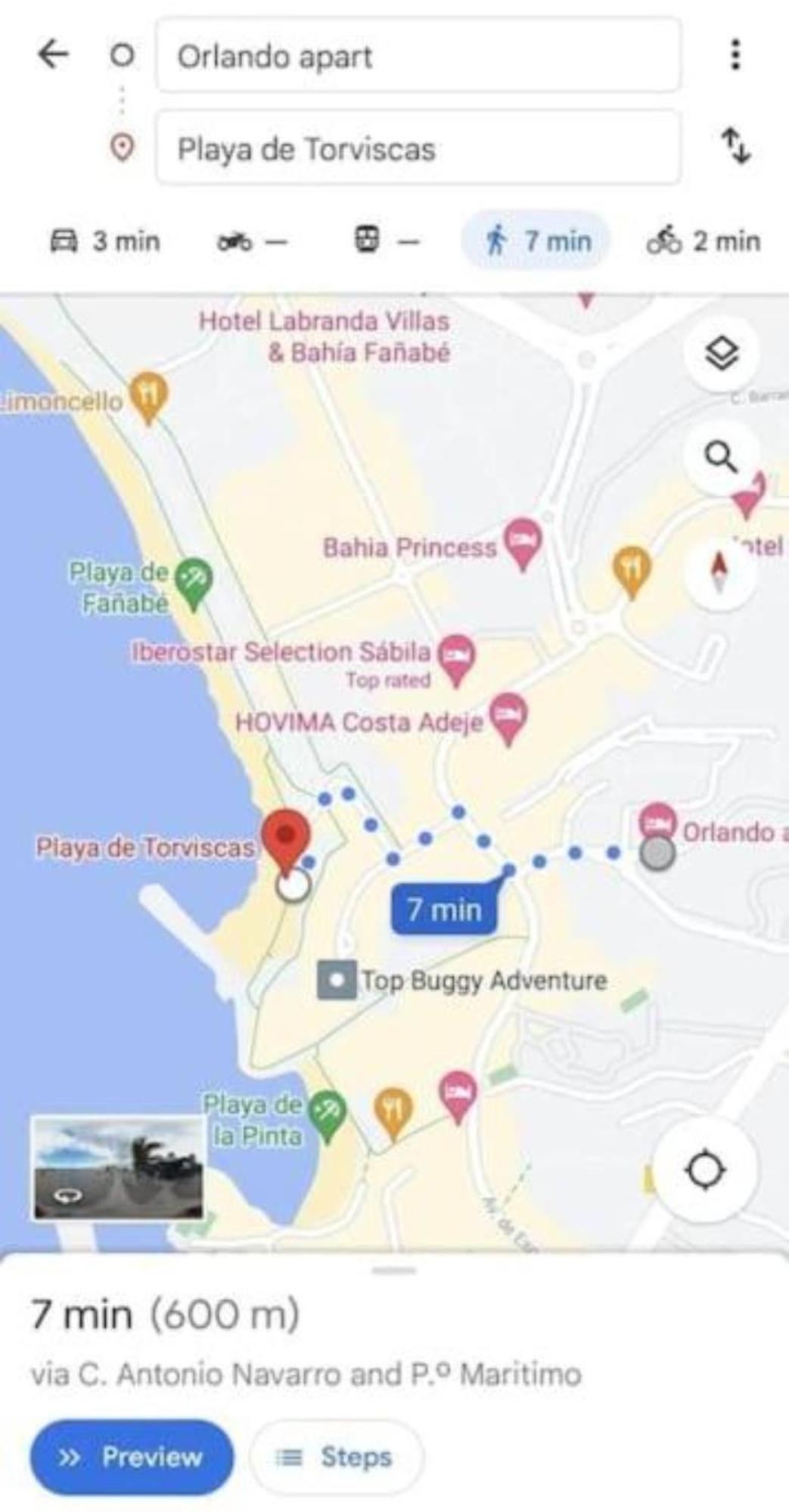
Task: Select the public transit travel mode
Action: (385, 241)
